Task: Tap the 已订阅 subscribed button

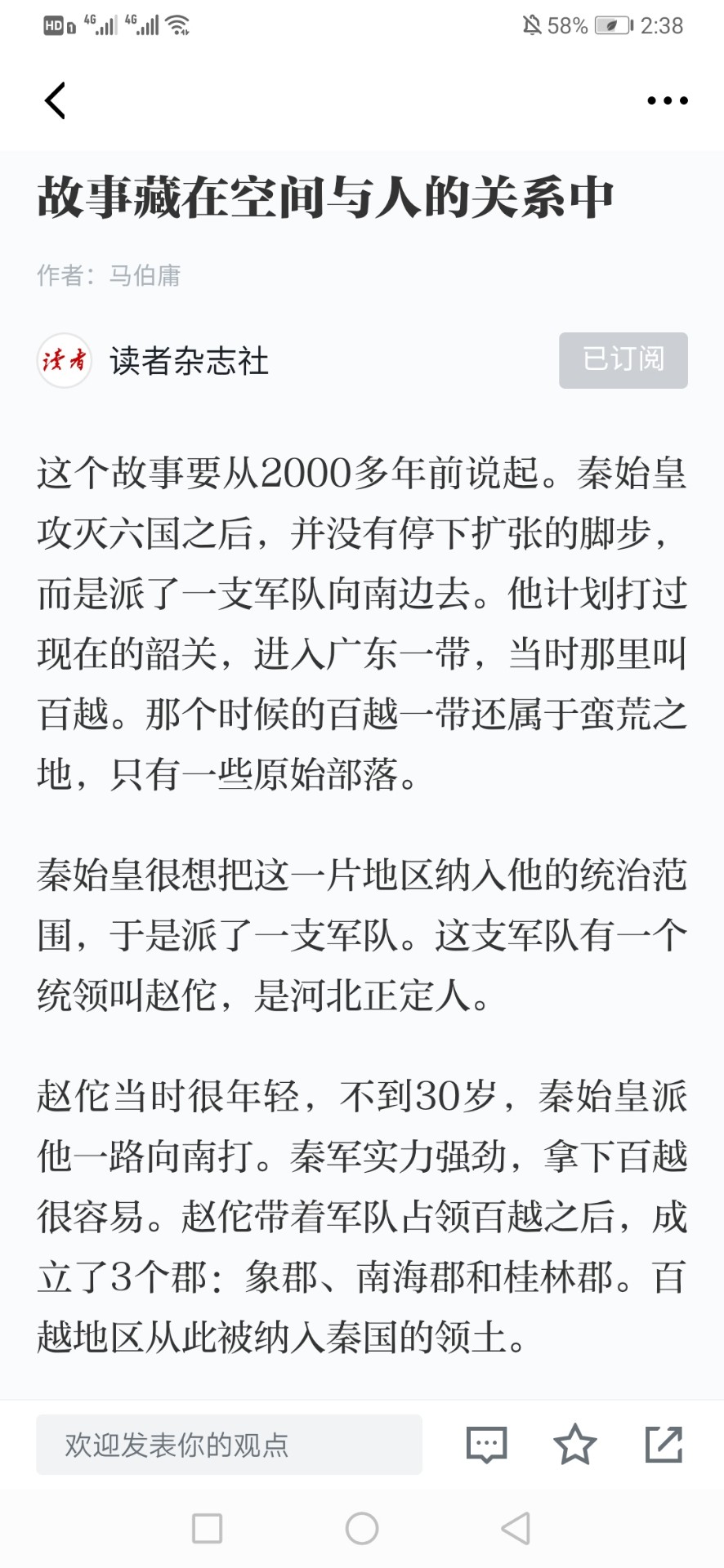Action: [x=623, y=360]
